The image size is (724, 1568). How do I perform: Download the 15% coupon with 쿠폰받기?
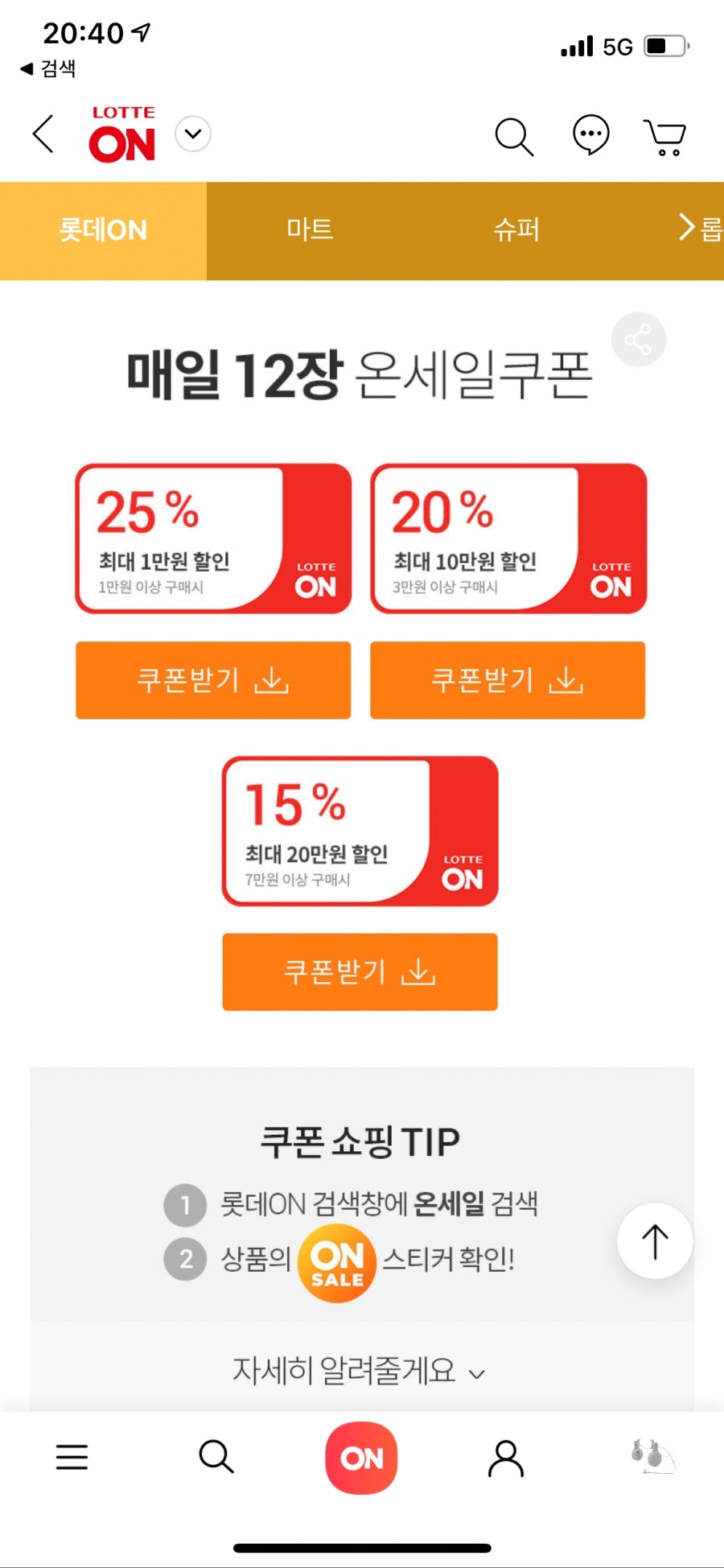click(x=360, y=972)
